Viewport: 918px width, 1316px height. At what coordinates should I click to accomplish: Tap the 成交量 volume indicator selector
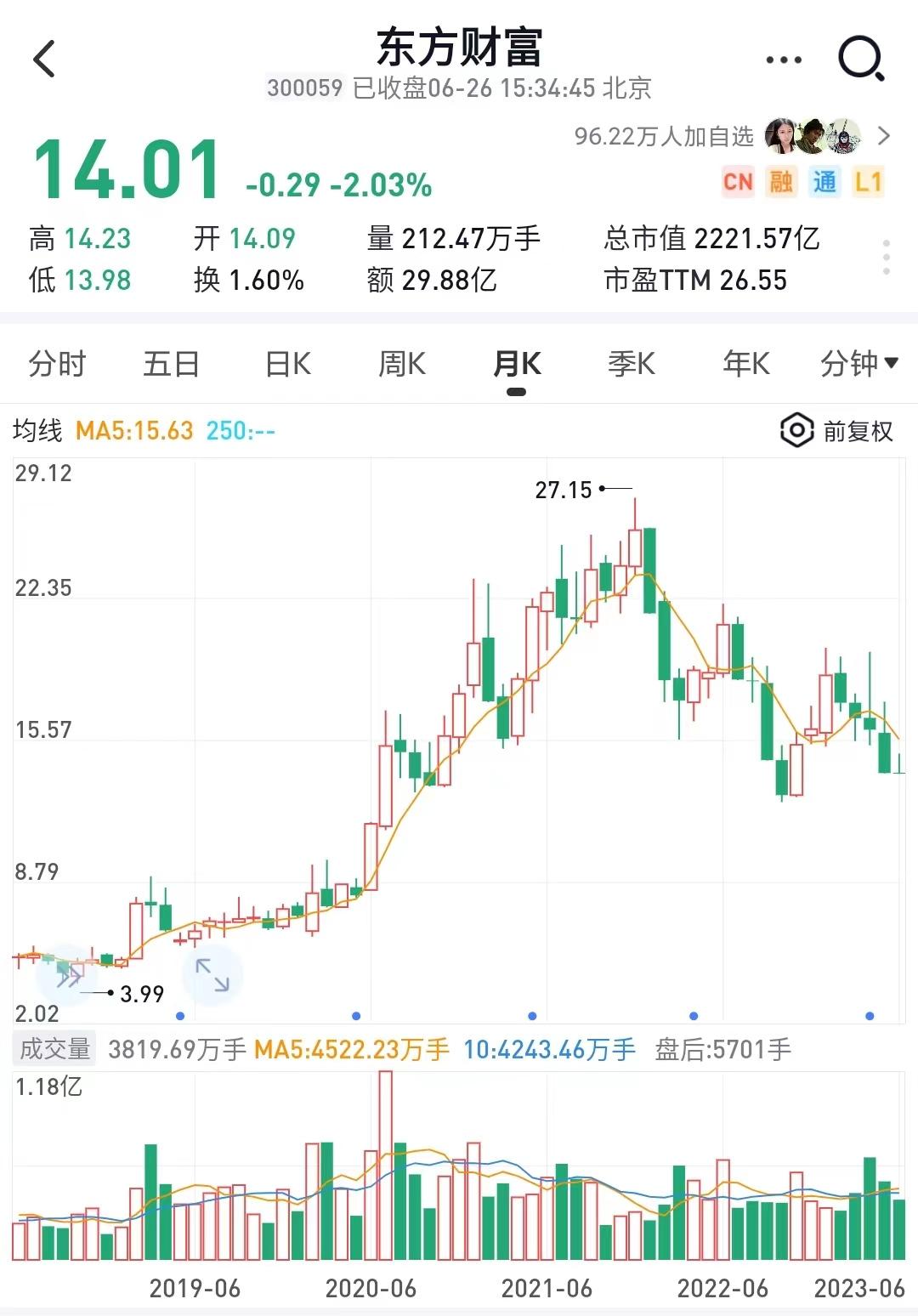click(x=55, y=1049)
